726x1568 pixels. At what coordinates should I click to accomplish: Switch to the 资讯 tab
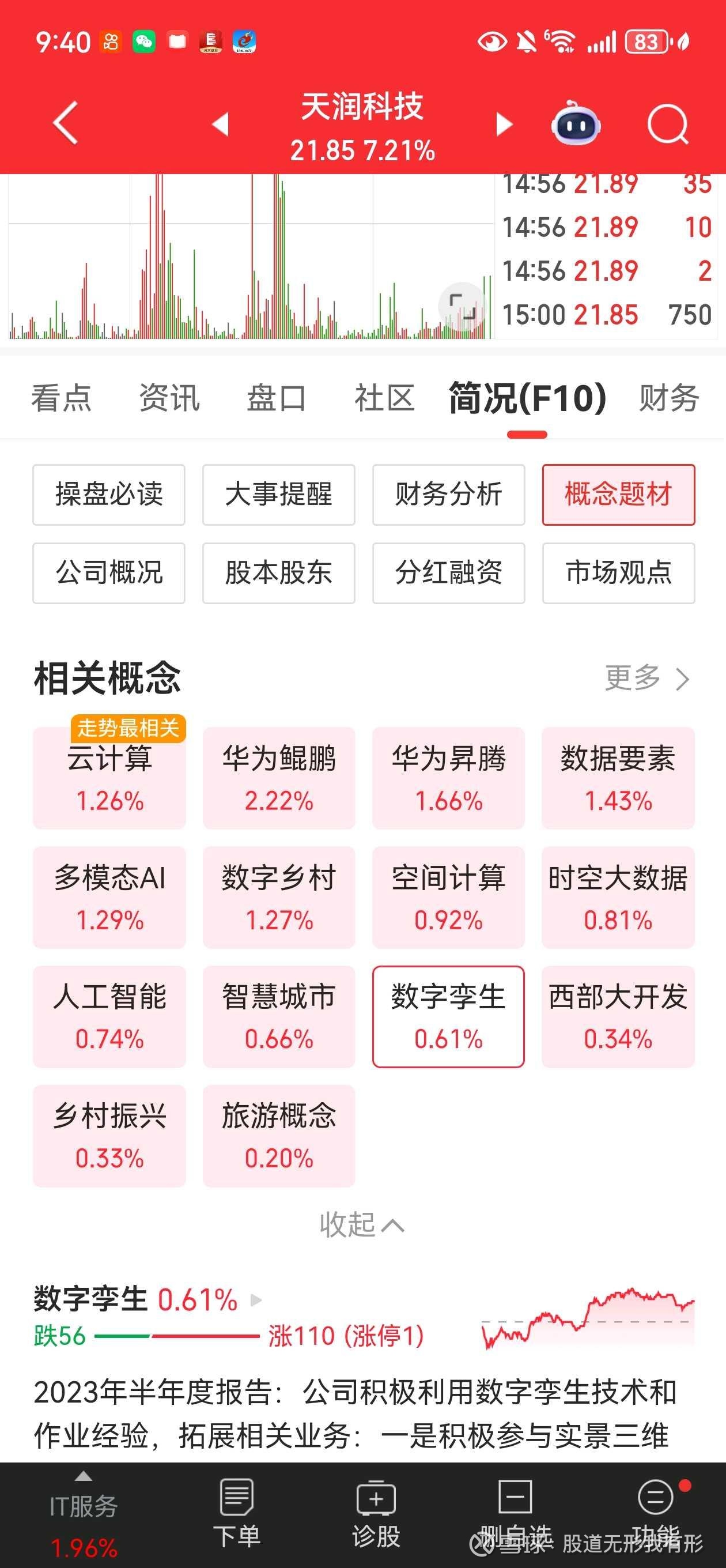click(x=169, y=398)
